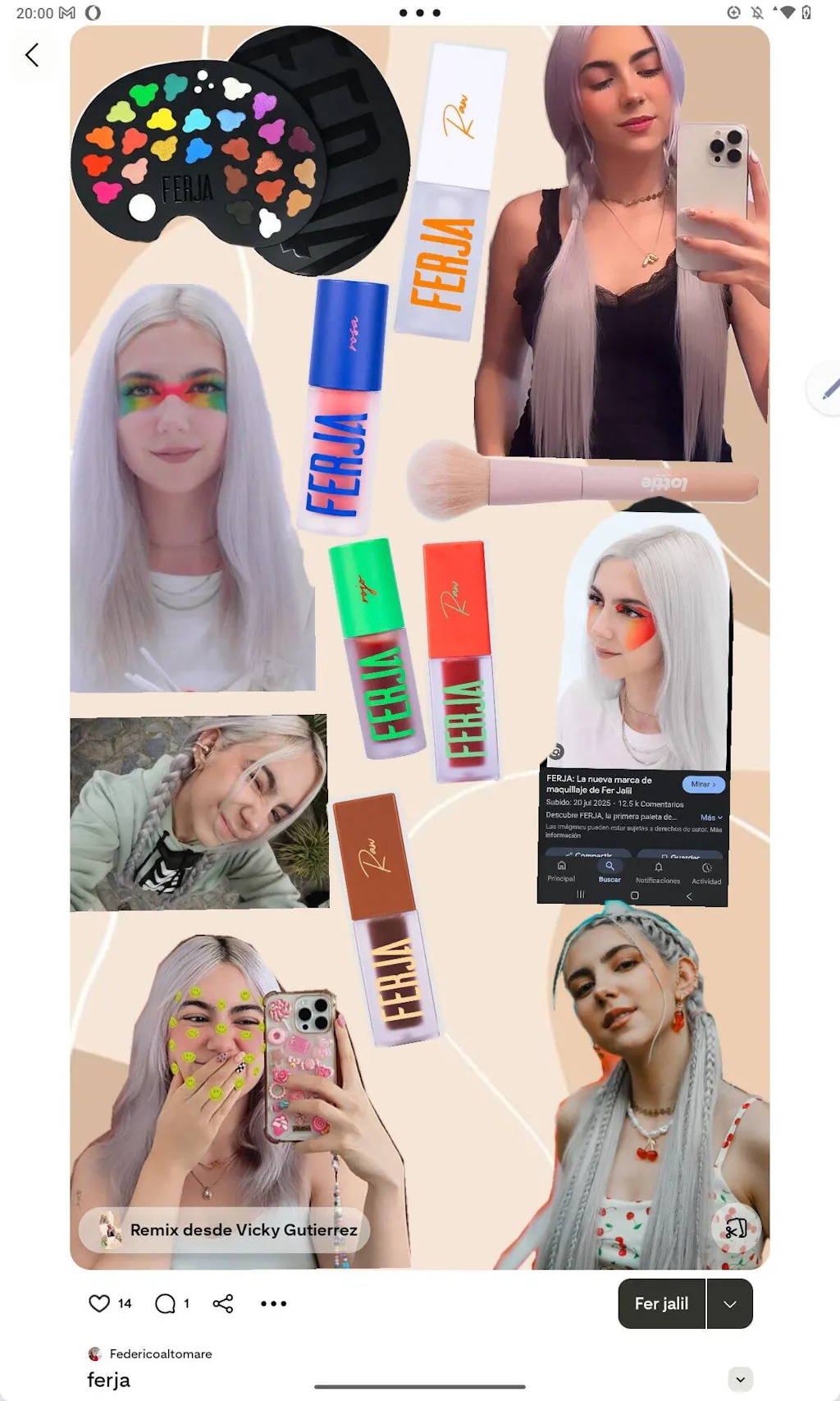
Task: Share this pin
Action: (x=223, y=1303)
